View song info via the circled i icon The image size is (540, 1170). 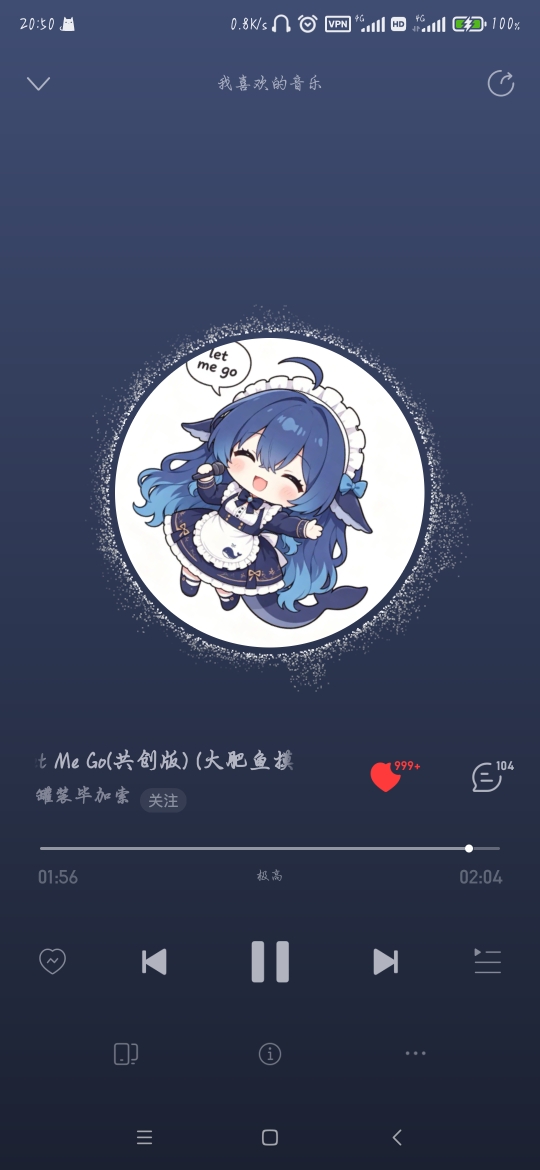(x=269, y=1054)
